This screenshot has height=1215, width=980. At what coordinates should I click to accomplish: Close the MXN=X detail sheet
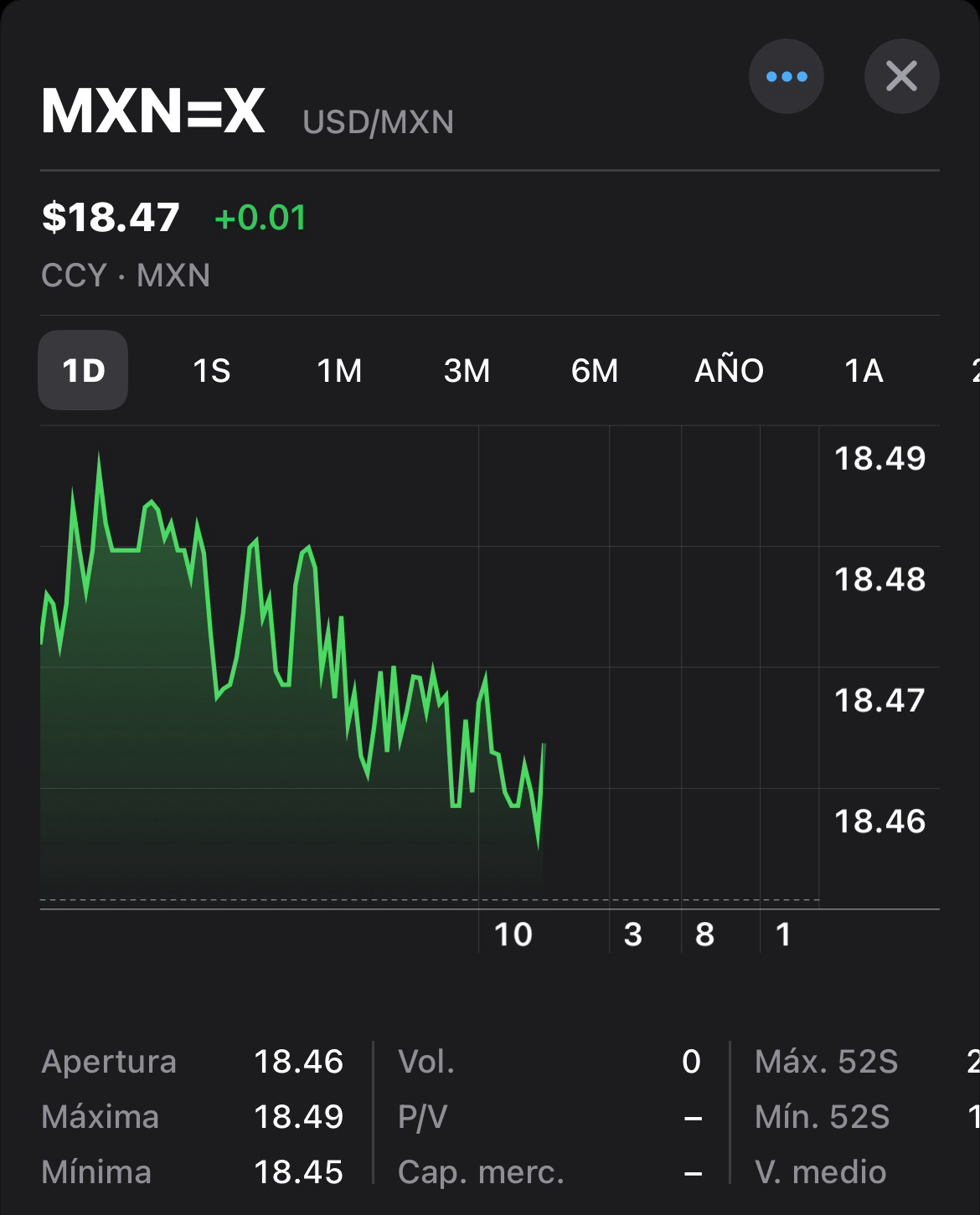tap(901, 77)
